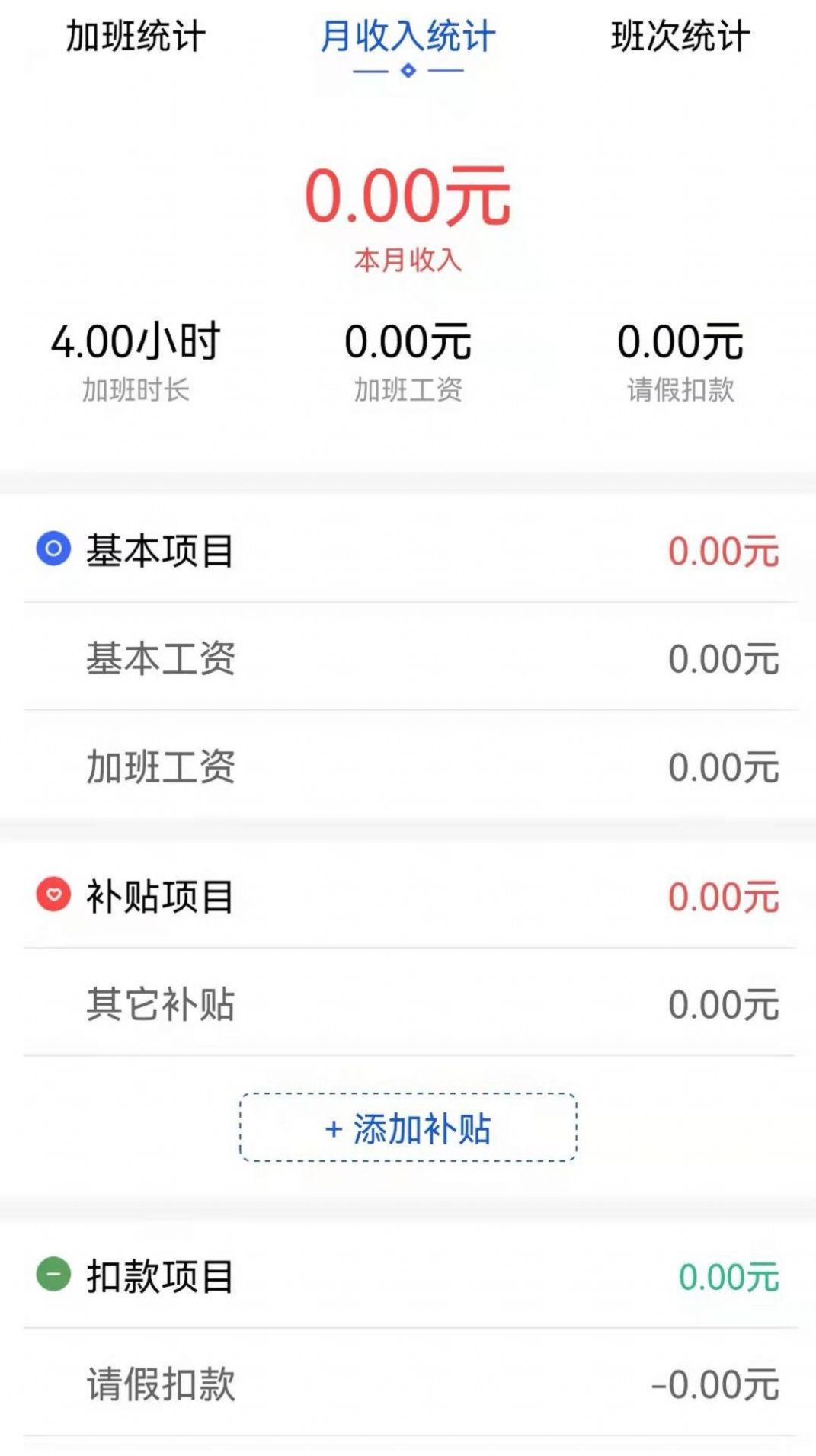Tap the 4.00小时 overtime duration stat
Viewport: 816px width, 1456px height.
tap(136, 341)
